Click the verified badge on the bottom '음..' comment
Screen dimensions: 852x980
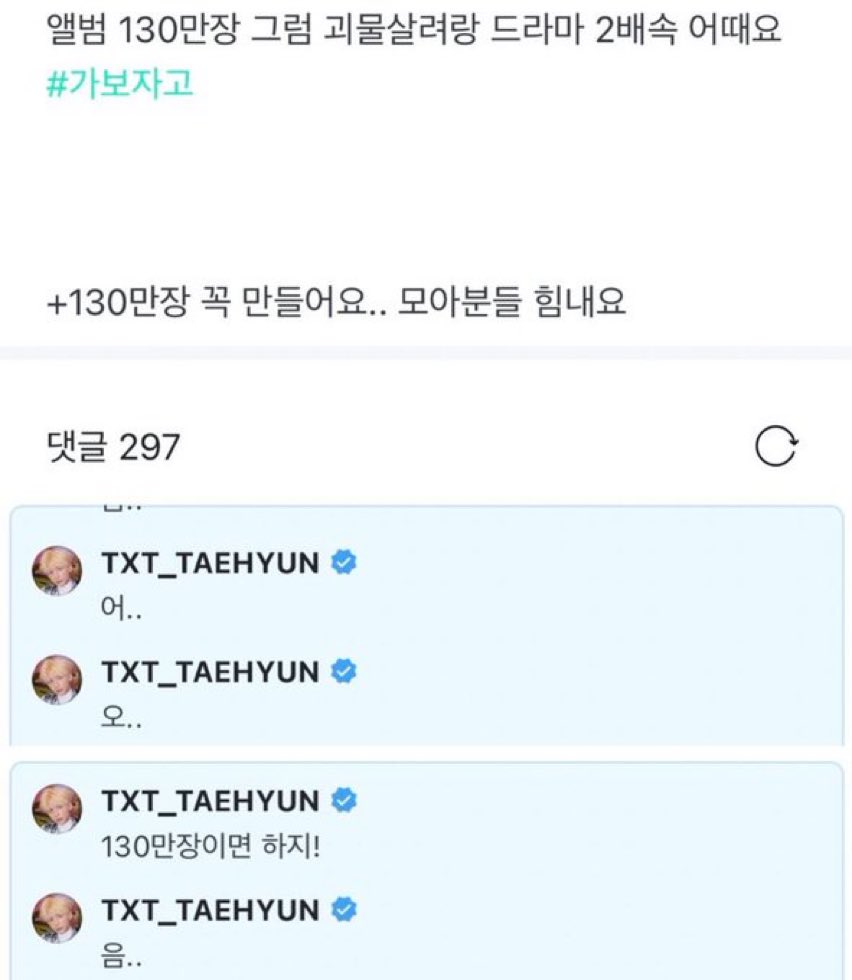[x=344, y=911]
